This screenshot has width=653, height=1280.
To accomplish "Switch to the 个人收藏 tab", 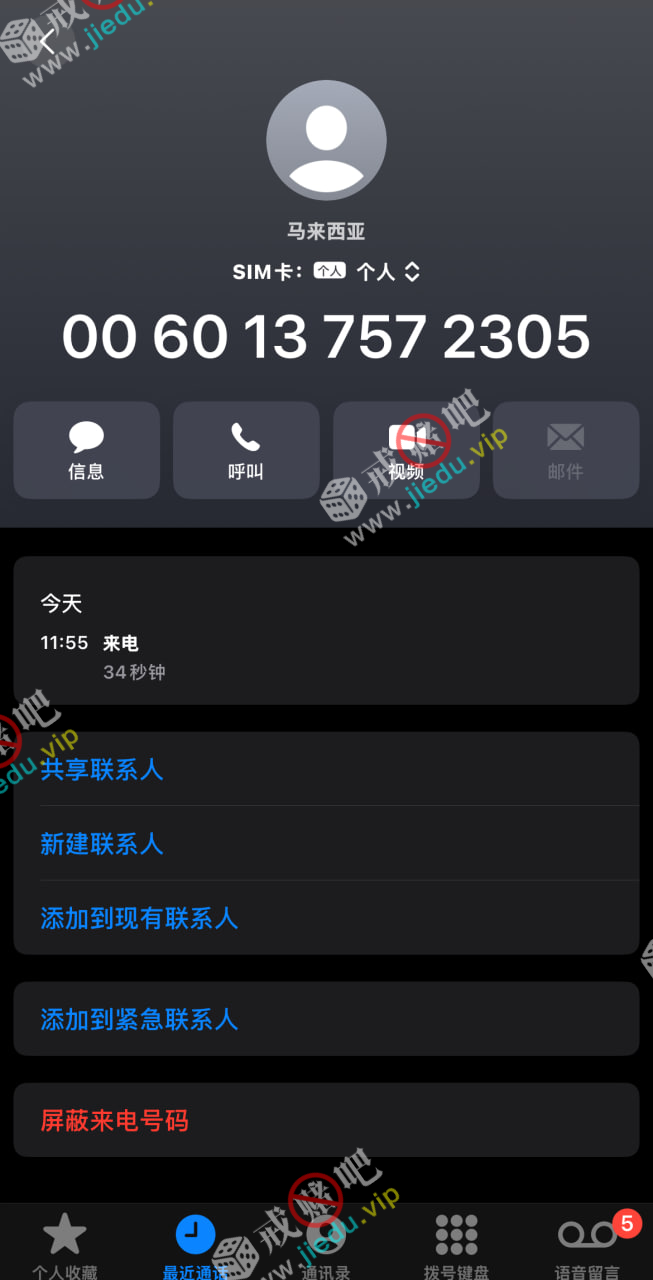I will pyautogui.click(x=65, y=1245).
